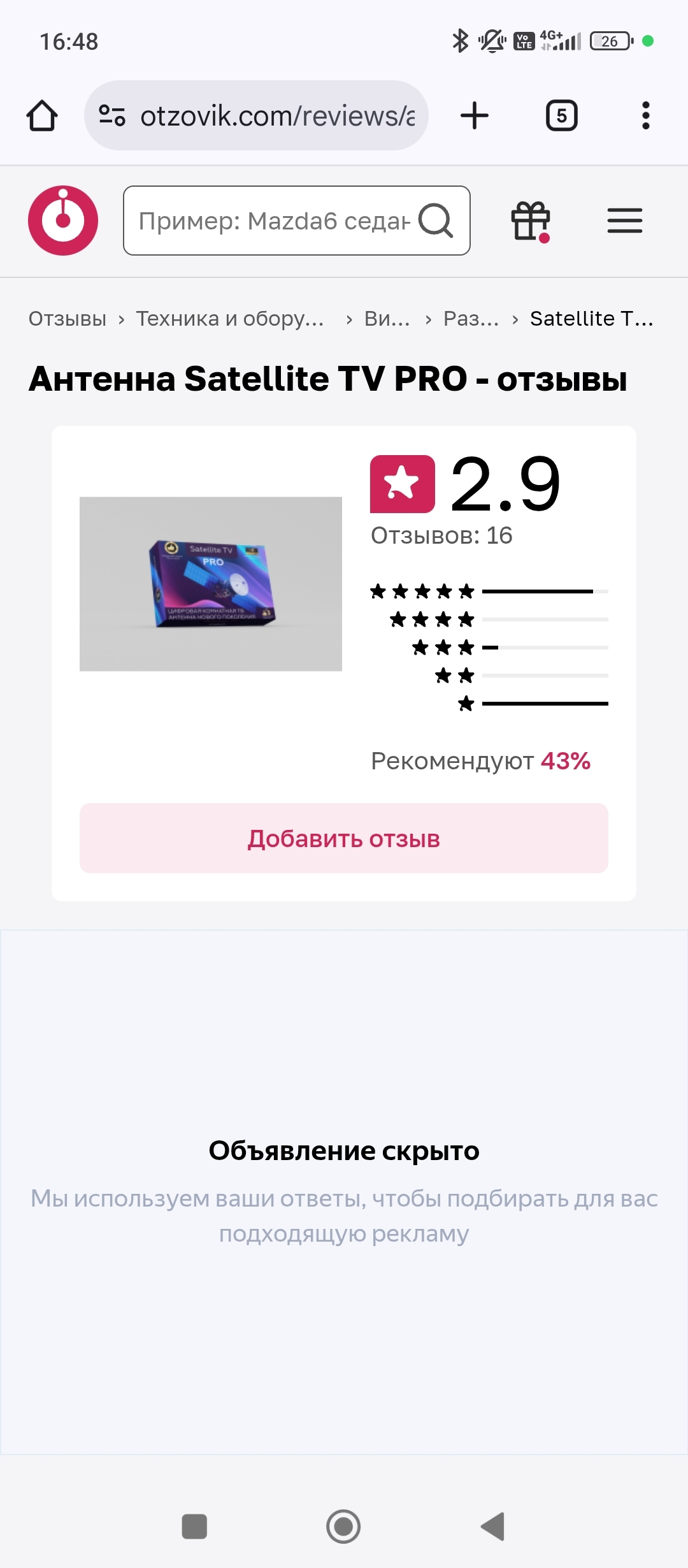Viewport: 688px width, 1568px height.
Task: Show the open tabs switcher
Action: [x=561, y=116]
